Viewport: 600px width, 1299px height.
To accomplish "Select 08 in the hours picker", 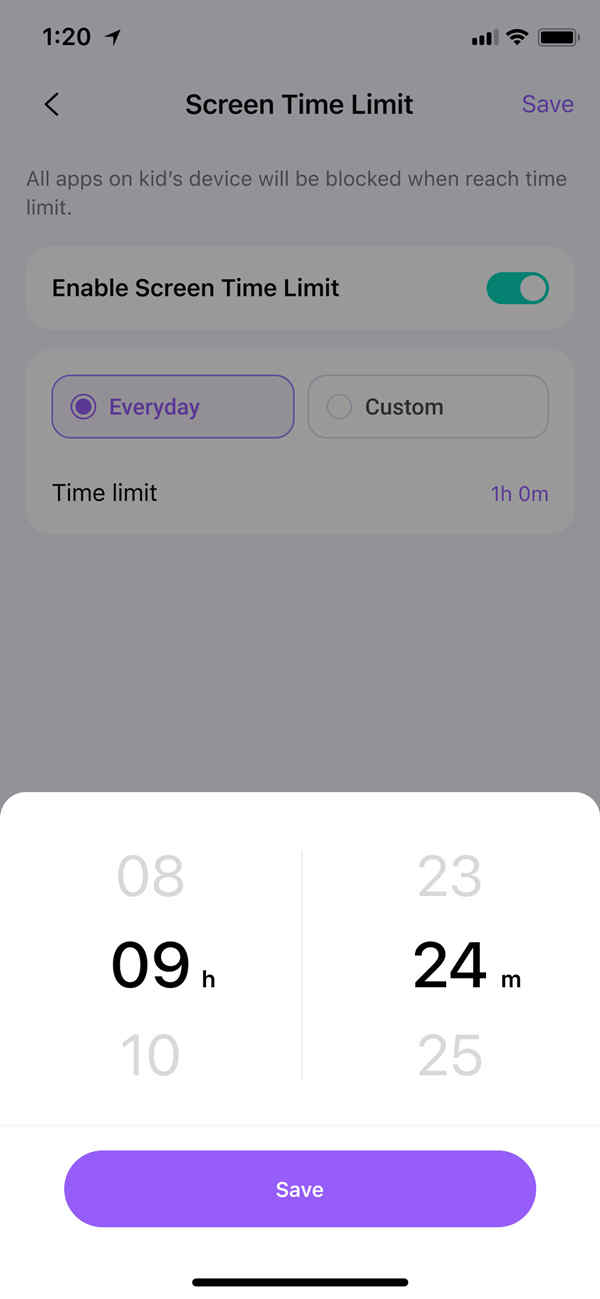I will tap(151, 876).
